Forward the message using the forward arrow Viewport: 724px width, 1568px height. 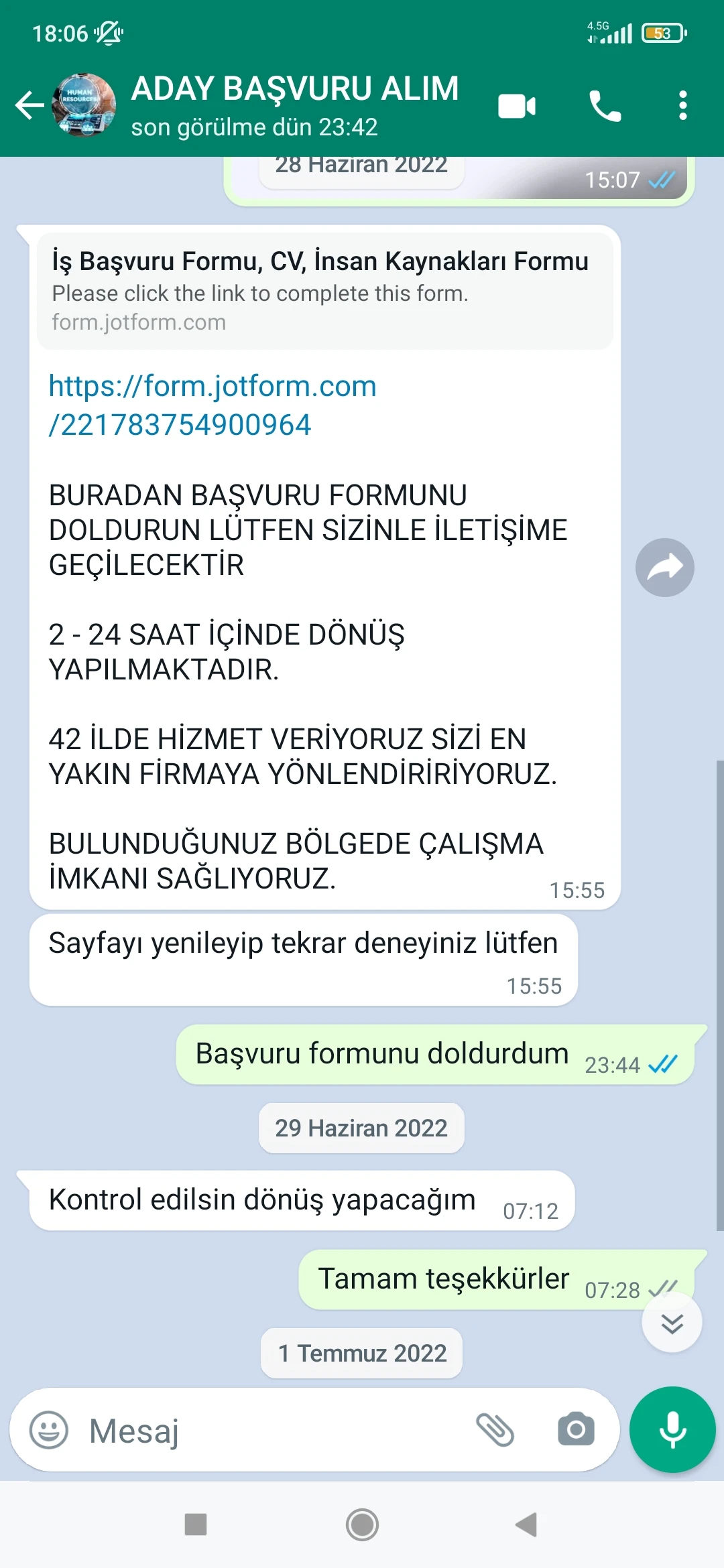(x=665, y=566)
